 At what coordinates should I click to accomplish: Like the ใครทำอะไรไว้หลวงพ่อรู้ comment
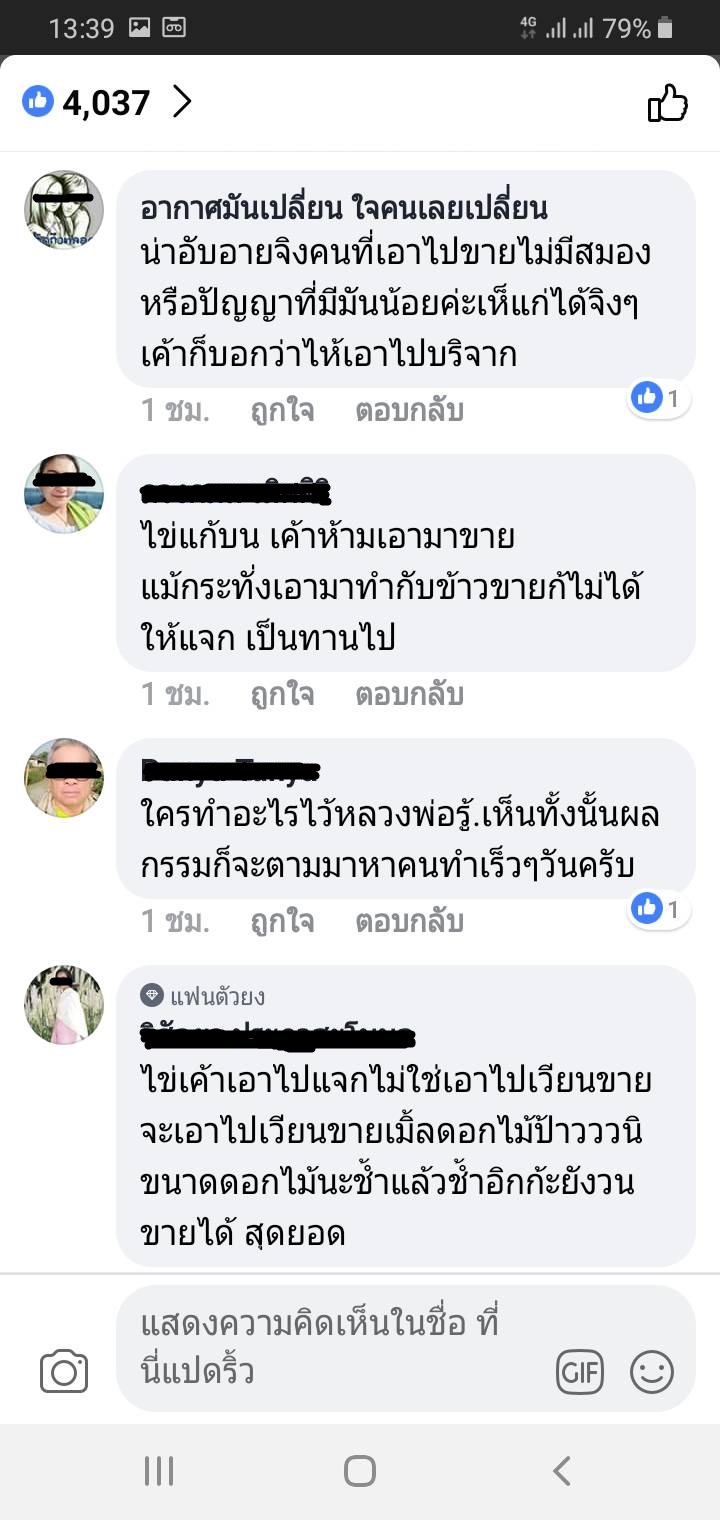pyautogui.click(x=282, y=921)
